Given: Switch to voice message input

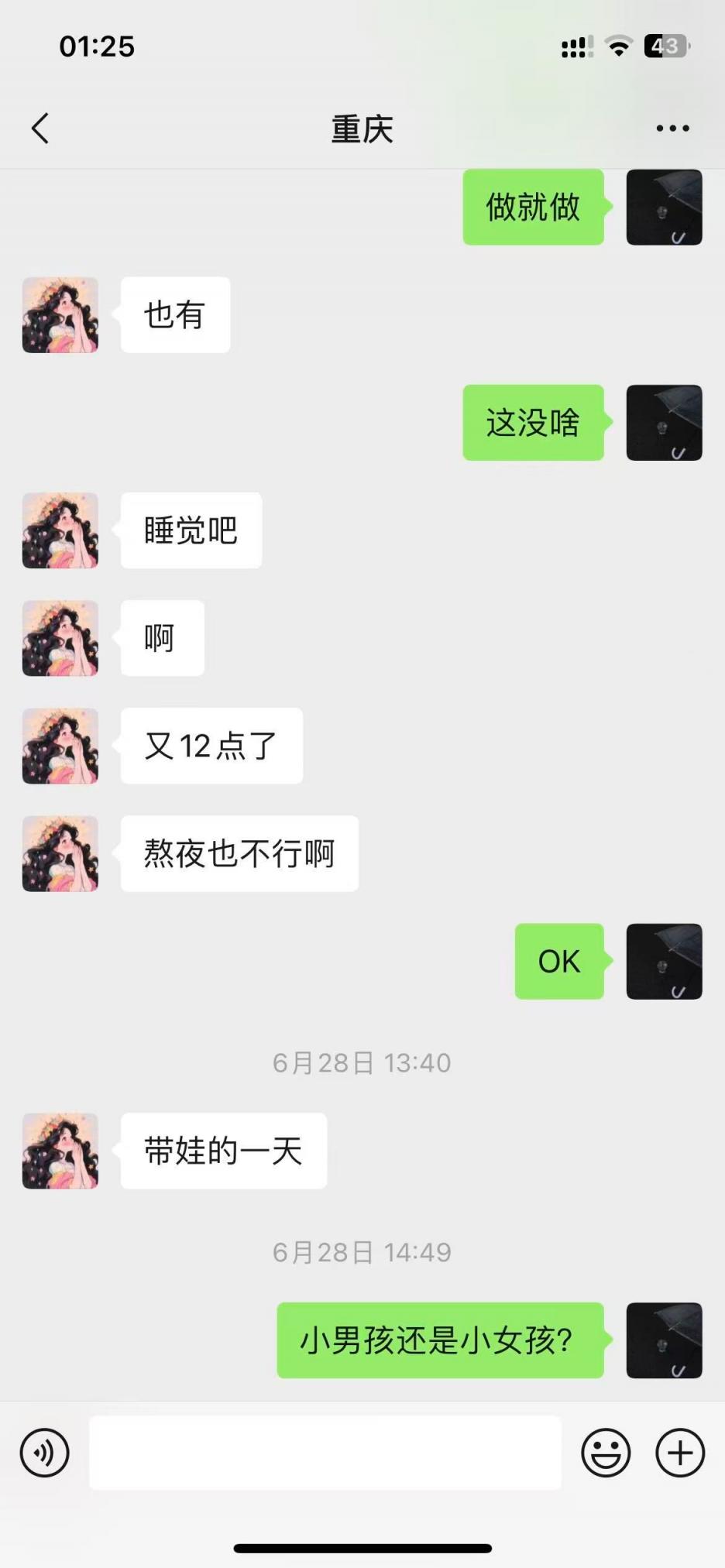Looking at the screenshot, I should 45,1453.
